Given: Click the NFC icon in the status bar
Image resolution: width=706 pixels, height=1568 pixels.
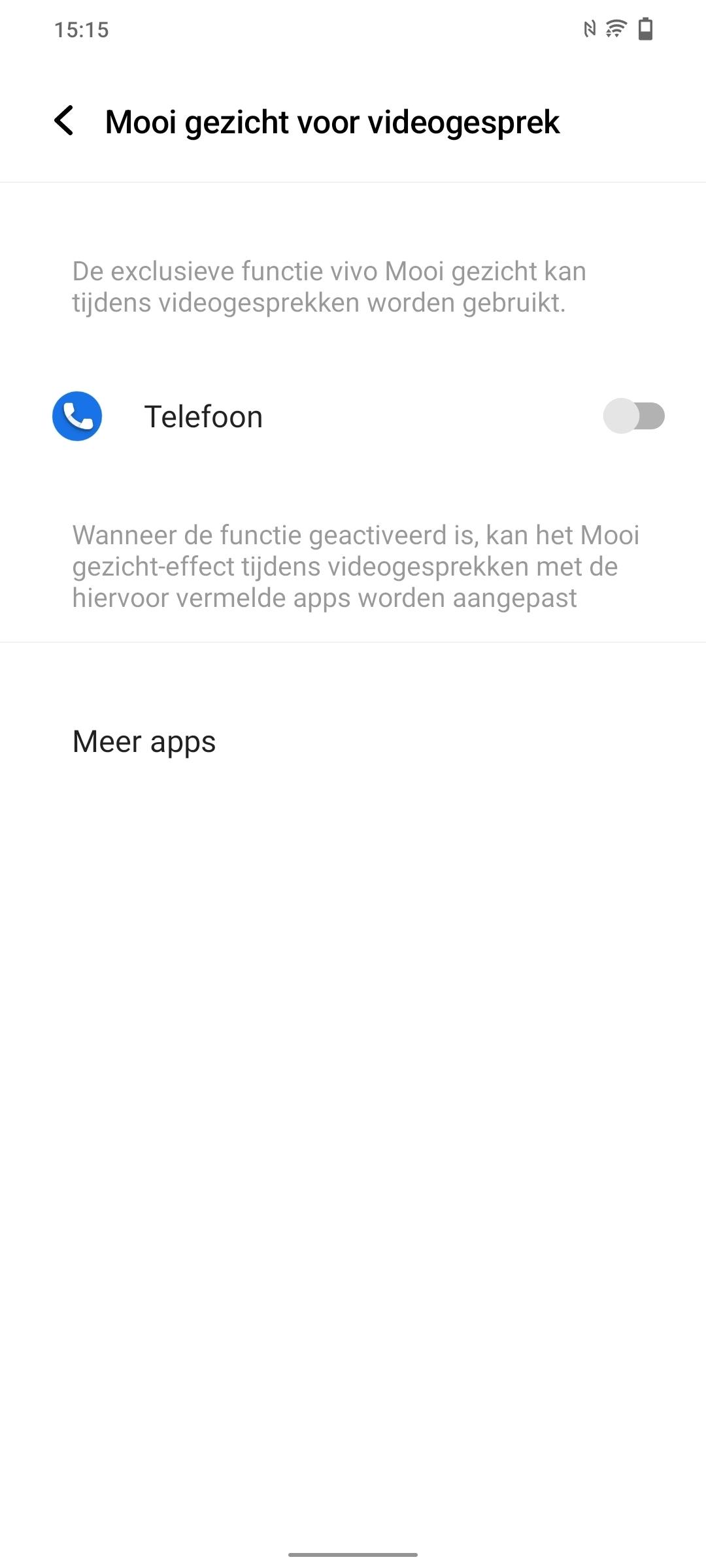Looking at the screenshot, I should 589,28.
